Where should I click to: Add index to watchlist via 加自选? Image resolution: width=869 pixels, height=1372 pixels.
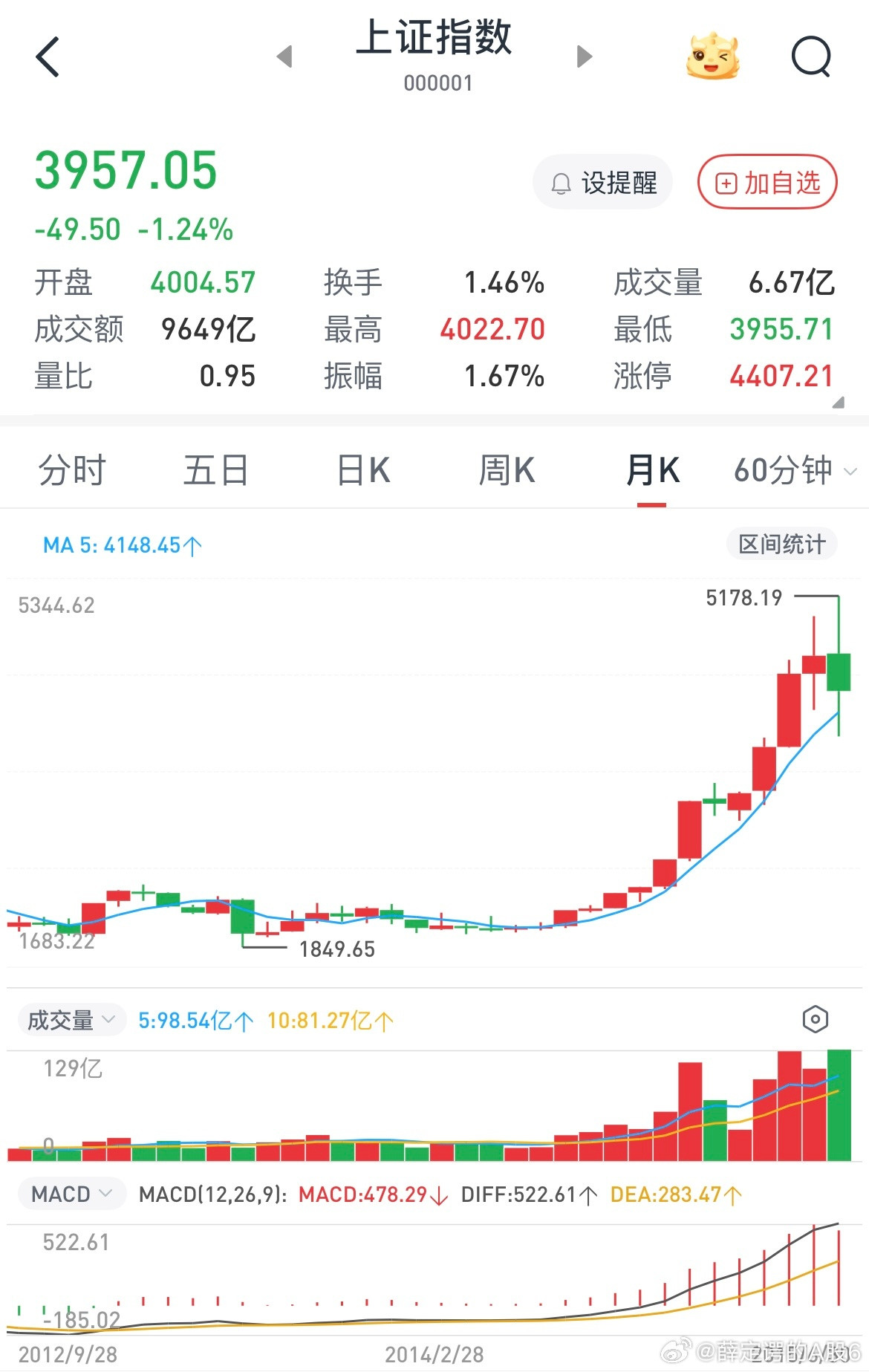coord(767,182)
